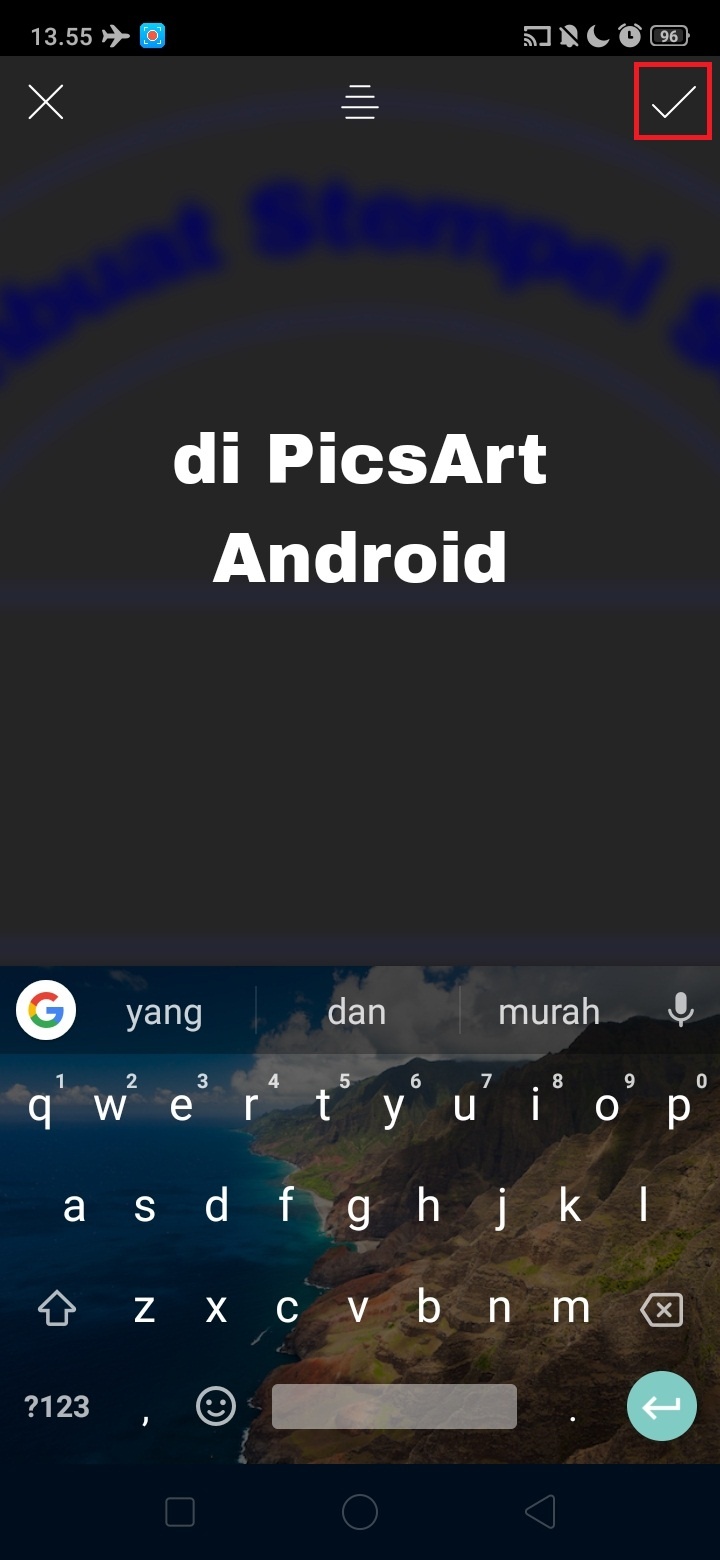Insert the suggested word 'murah'
Image resolution: width=720 pixels, height=1560 pixels.
(549, 1012)
